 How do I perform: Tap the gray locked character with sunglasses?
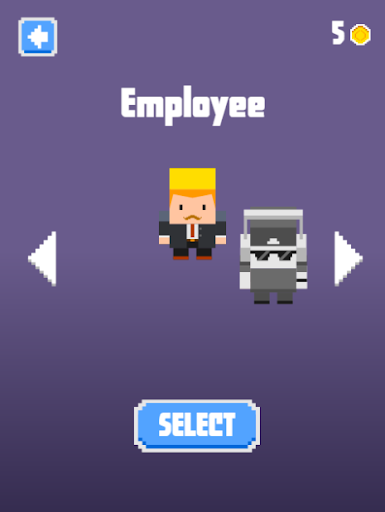pyautogui.click(x=273, y=256)
